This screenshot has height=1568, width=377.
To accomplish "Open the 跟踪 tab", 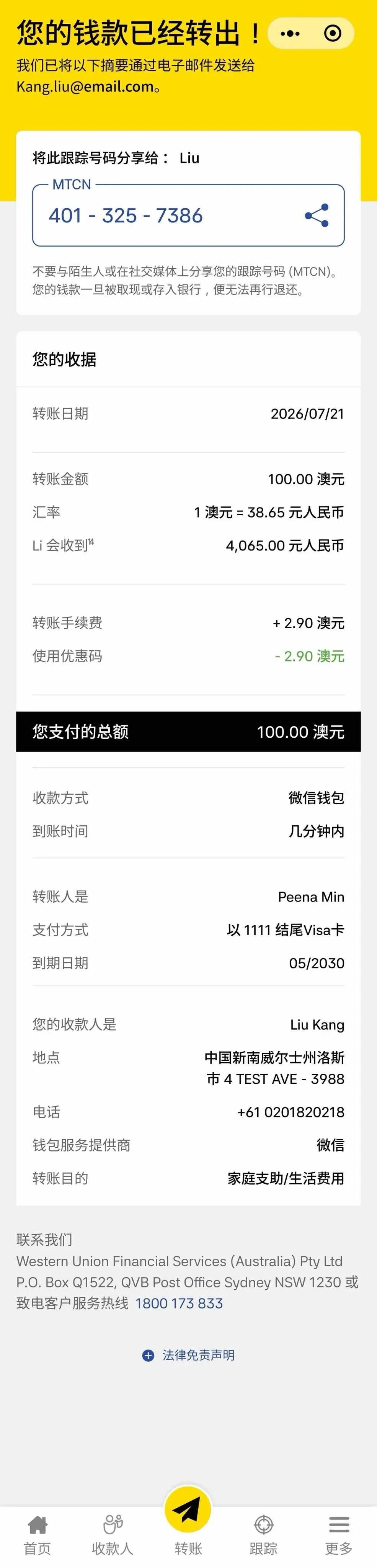I will click(x=264, y=1535).
